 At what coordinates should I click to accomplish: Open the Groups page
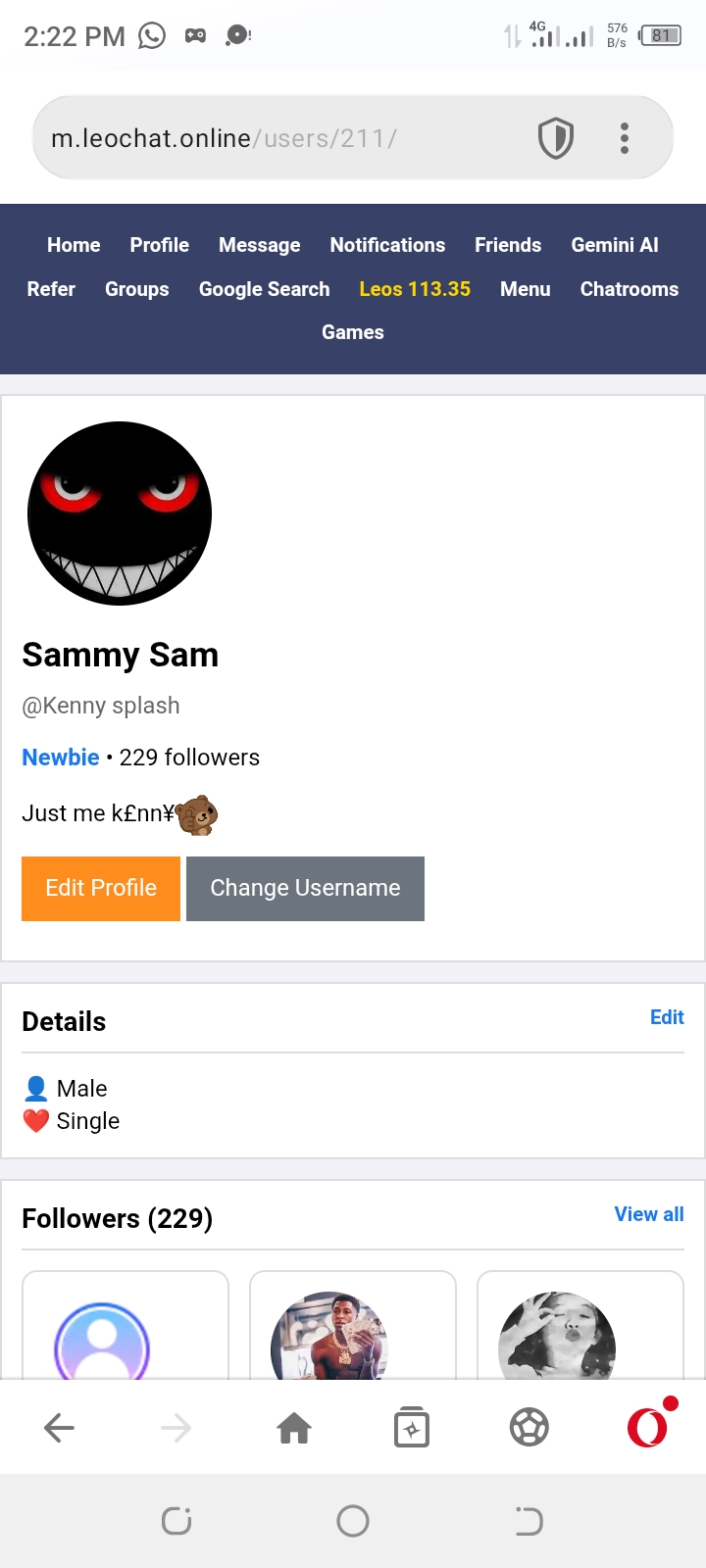coord(136,289)
